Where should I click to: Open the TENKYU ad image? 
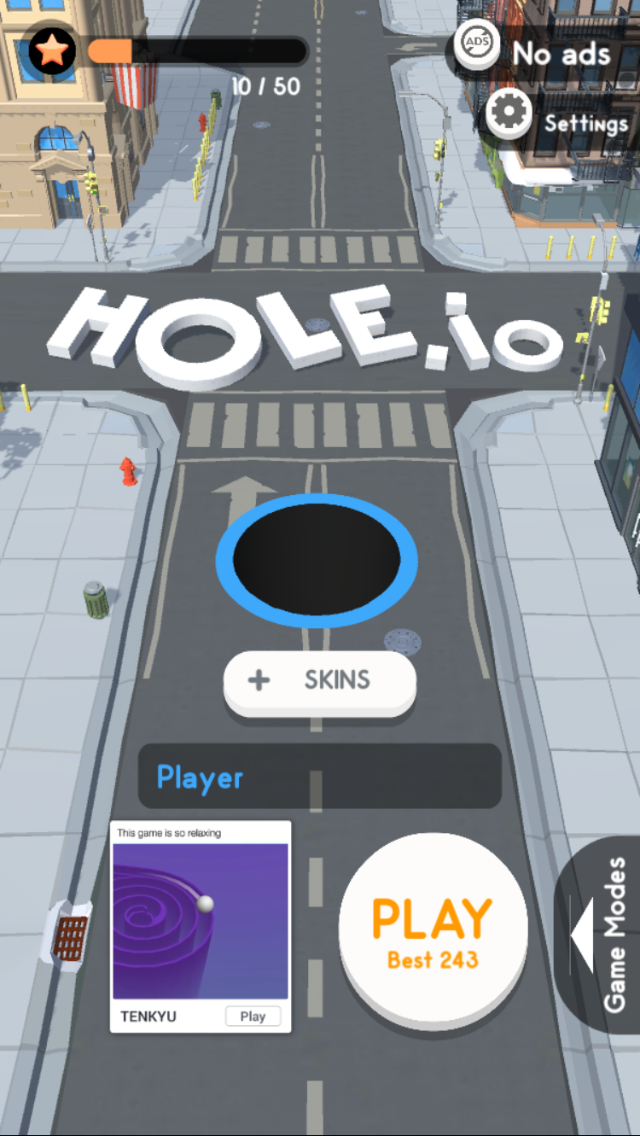pyautogui.click(x=200, y=920)
